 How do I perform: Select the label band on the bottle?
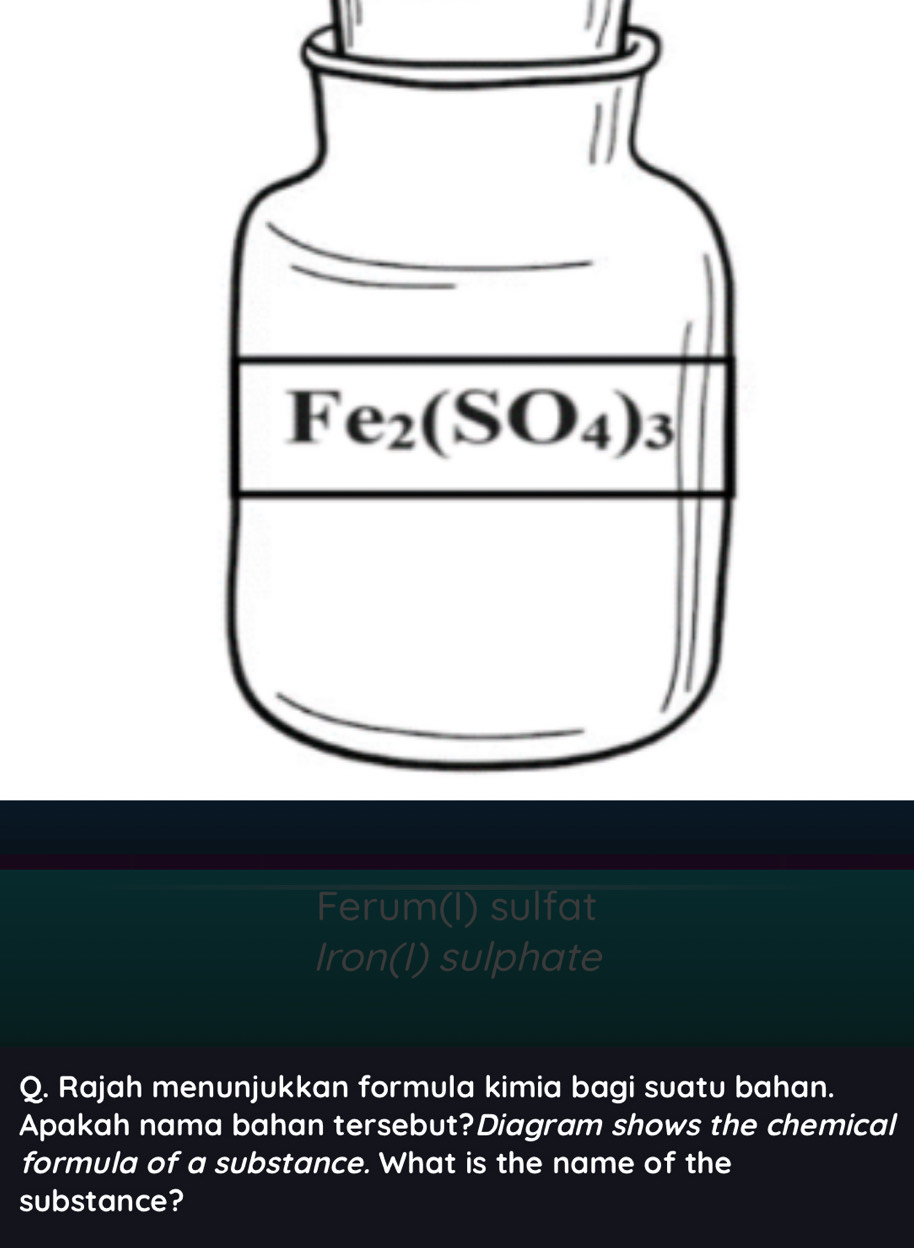[x=480, y=425]
